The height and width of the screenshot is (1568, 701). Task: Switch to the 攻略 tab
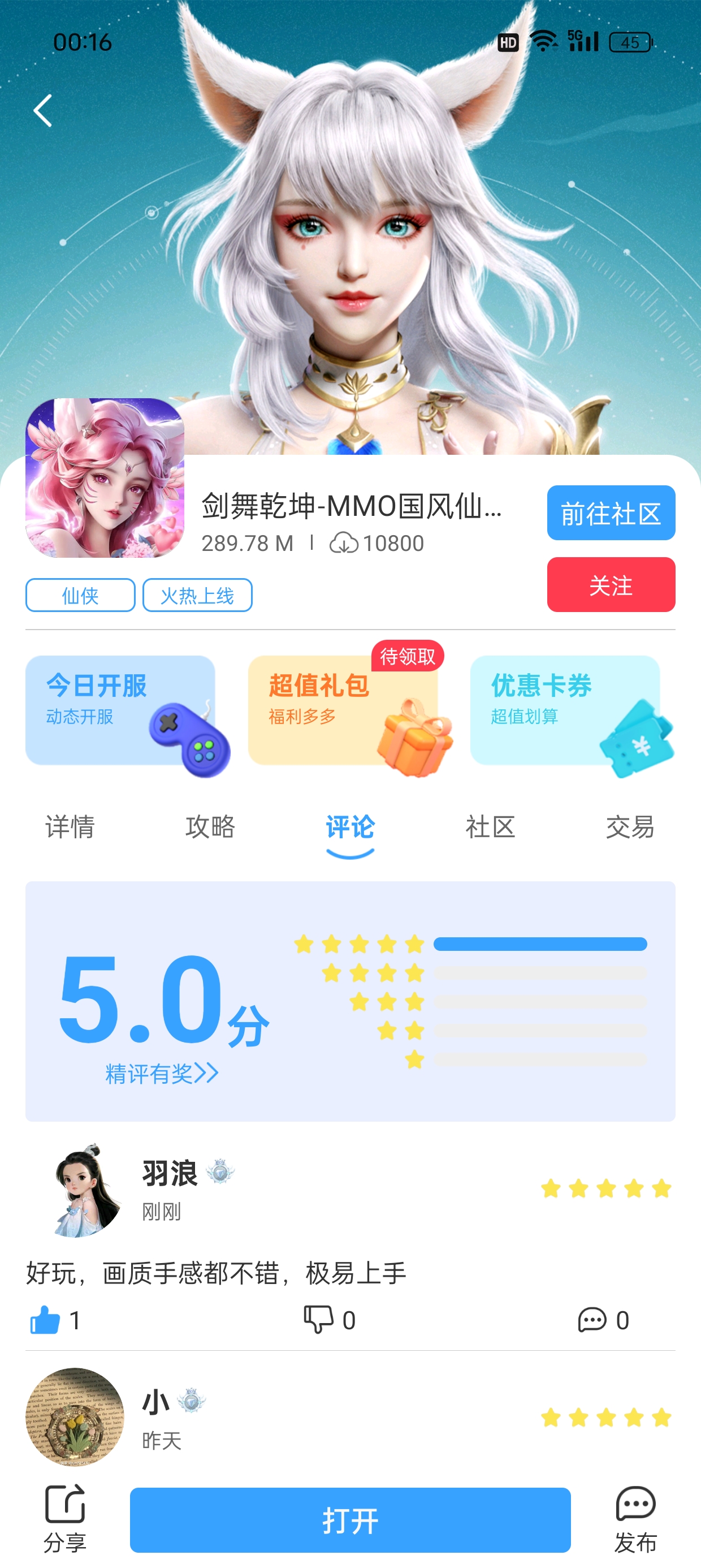(x=210, y=826)
